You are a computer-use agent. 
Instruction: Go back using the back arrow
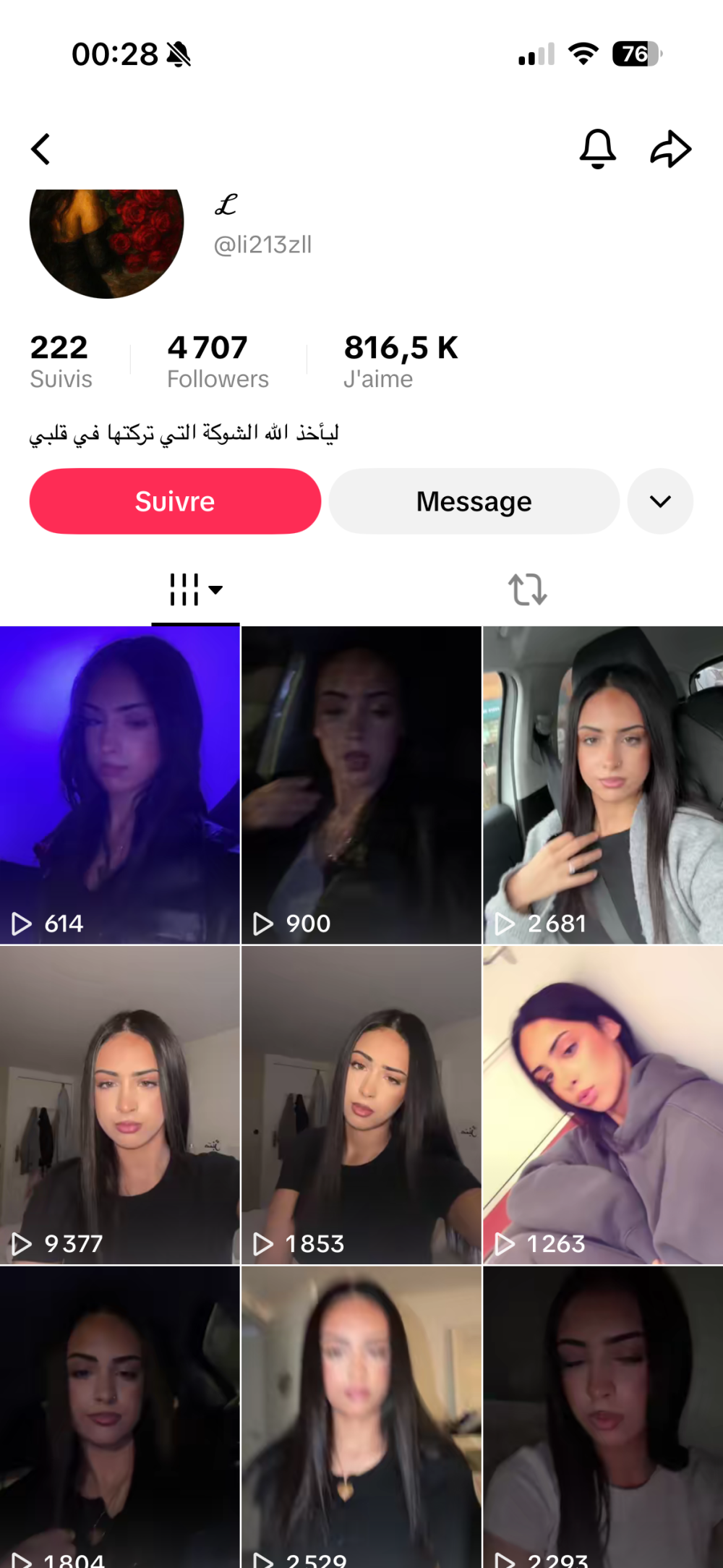click(x=41, y=150)
